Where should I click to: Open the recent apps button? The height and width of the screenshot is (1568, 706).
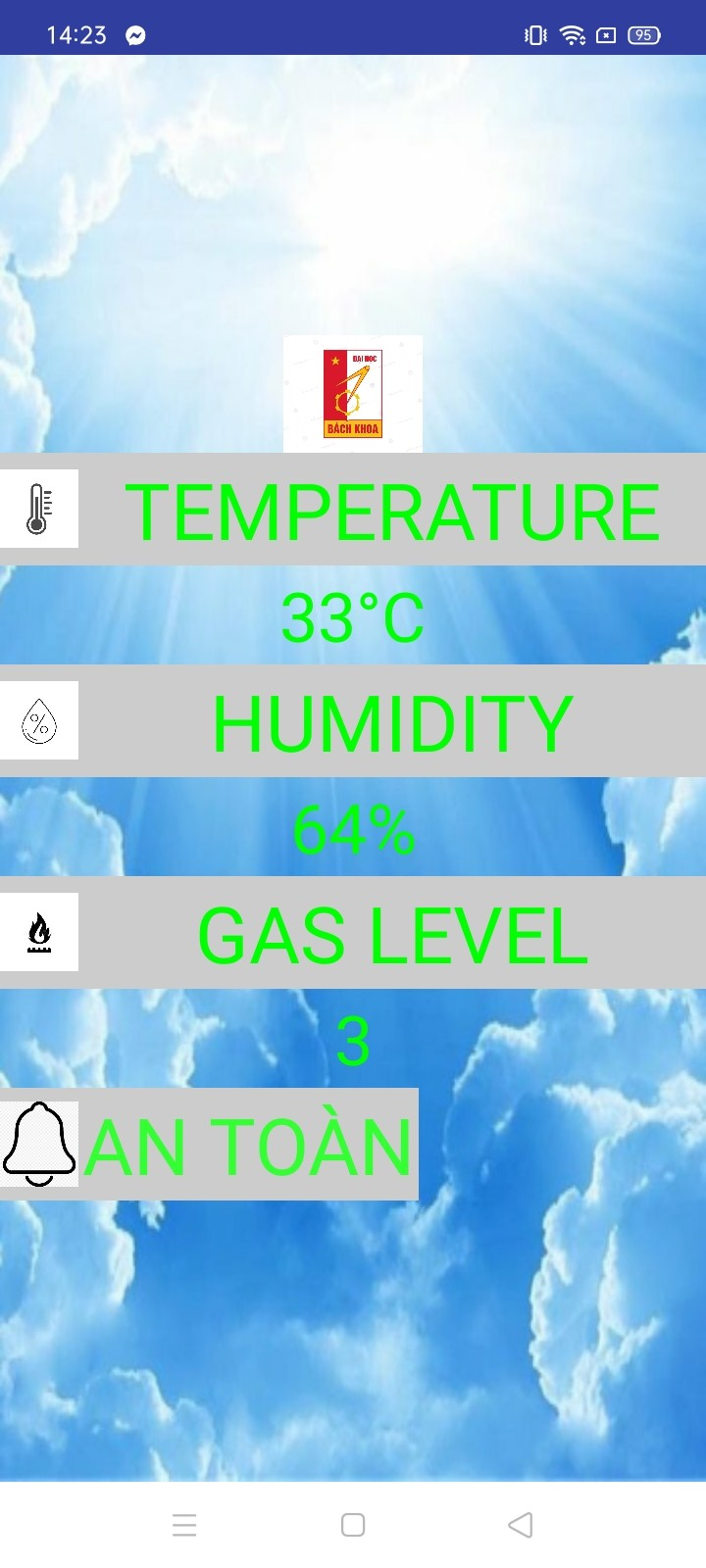[x=184, y=1525]
